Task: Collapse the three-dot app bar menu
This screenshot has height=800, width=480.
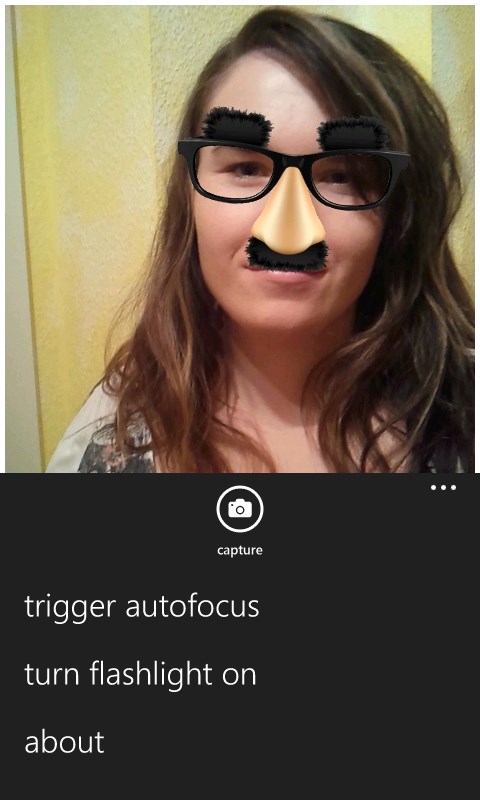Action: [x=443, y=488]
